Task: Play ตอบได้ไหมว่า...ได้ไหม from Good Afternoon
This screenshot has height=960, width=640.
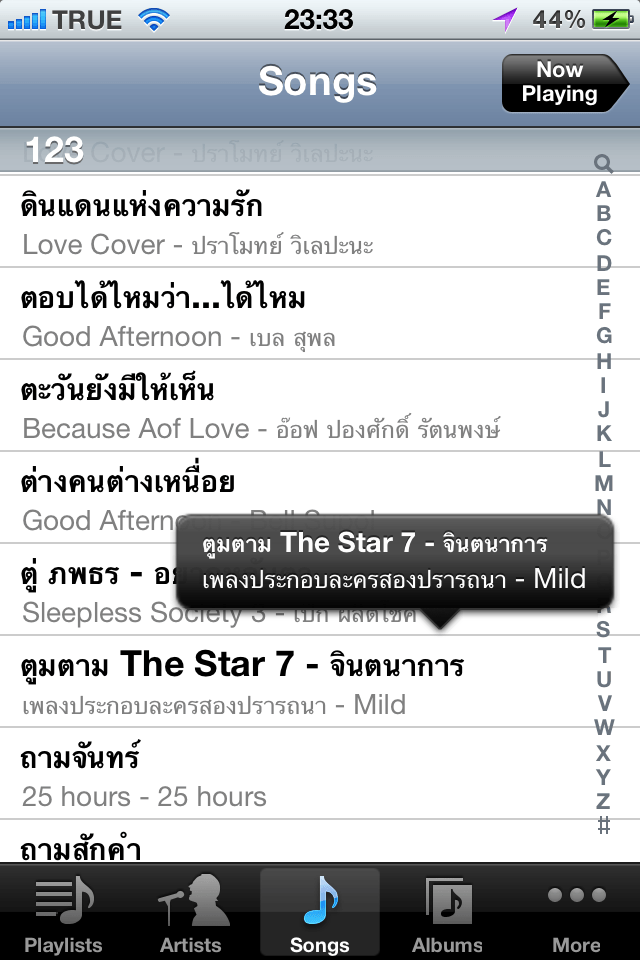Action: pyautogui.click(x=290, y=315)
